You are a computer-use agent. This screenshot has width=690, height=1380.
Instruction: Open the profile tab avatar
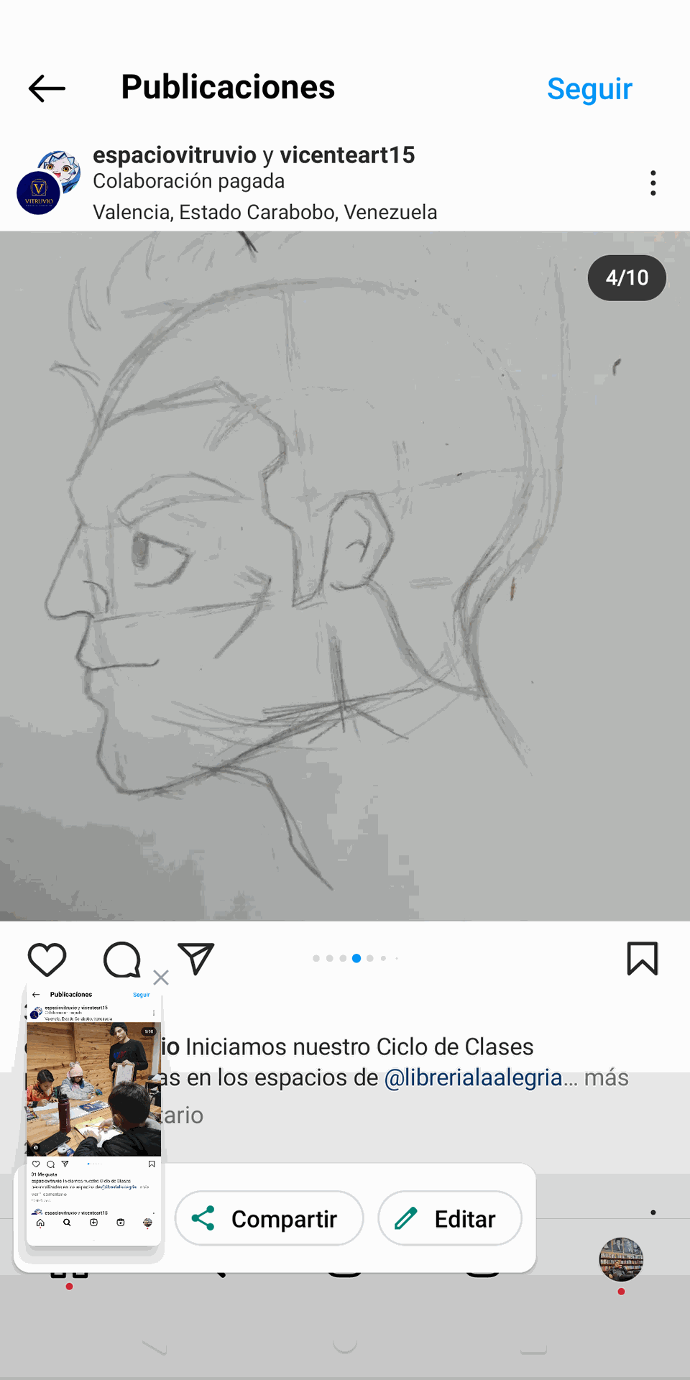pyautogui.click(x=620, y=1259)
